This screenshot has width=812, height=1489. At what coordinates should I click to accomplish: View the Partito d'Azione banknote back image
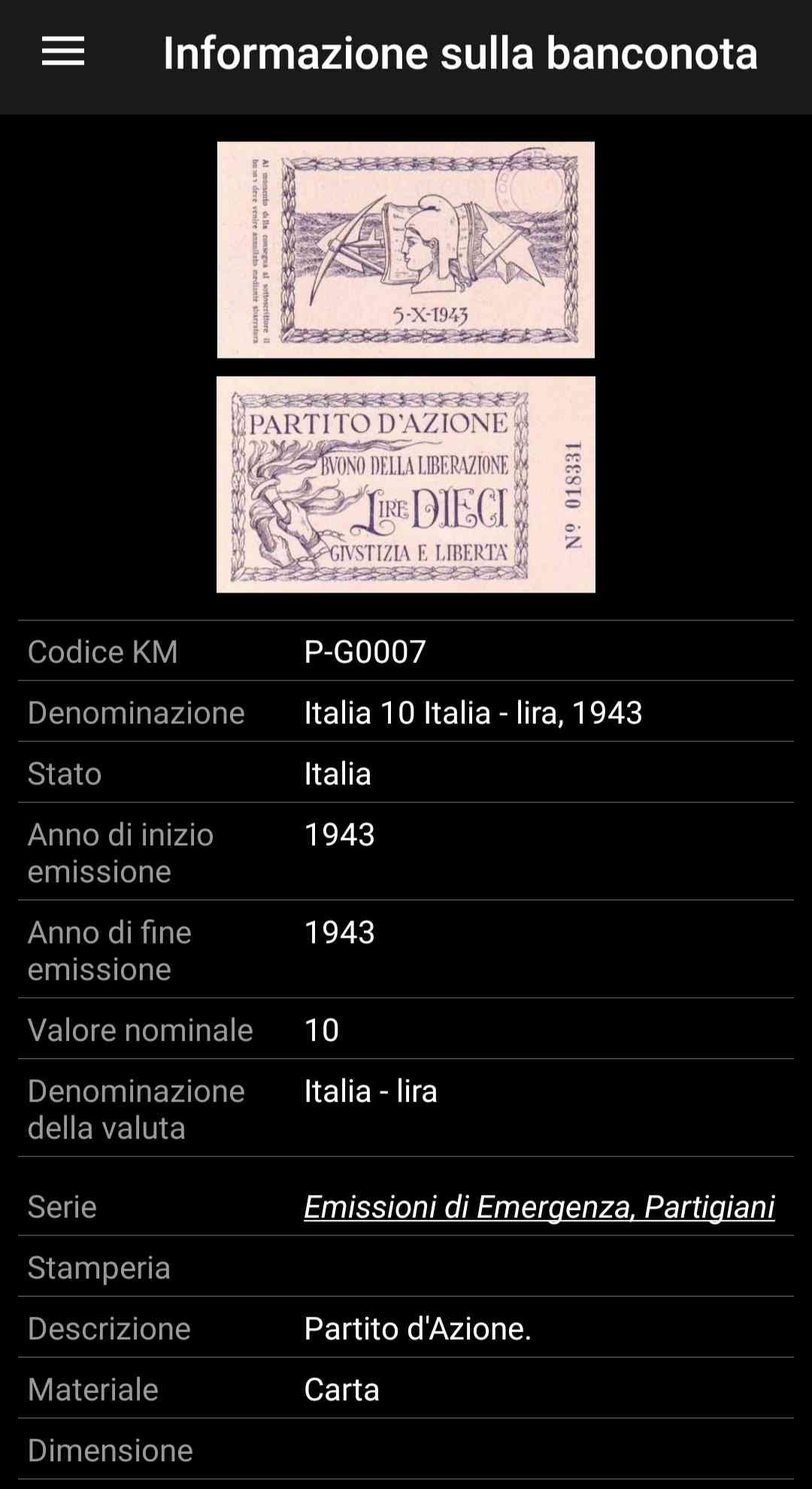click(406, 484)
